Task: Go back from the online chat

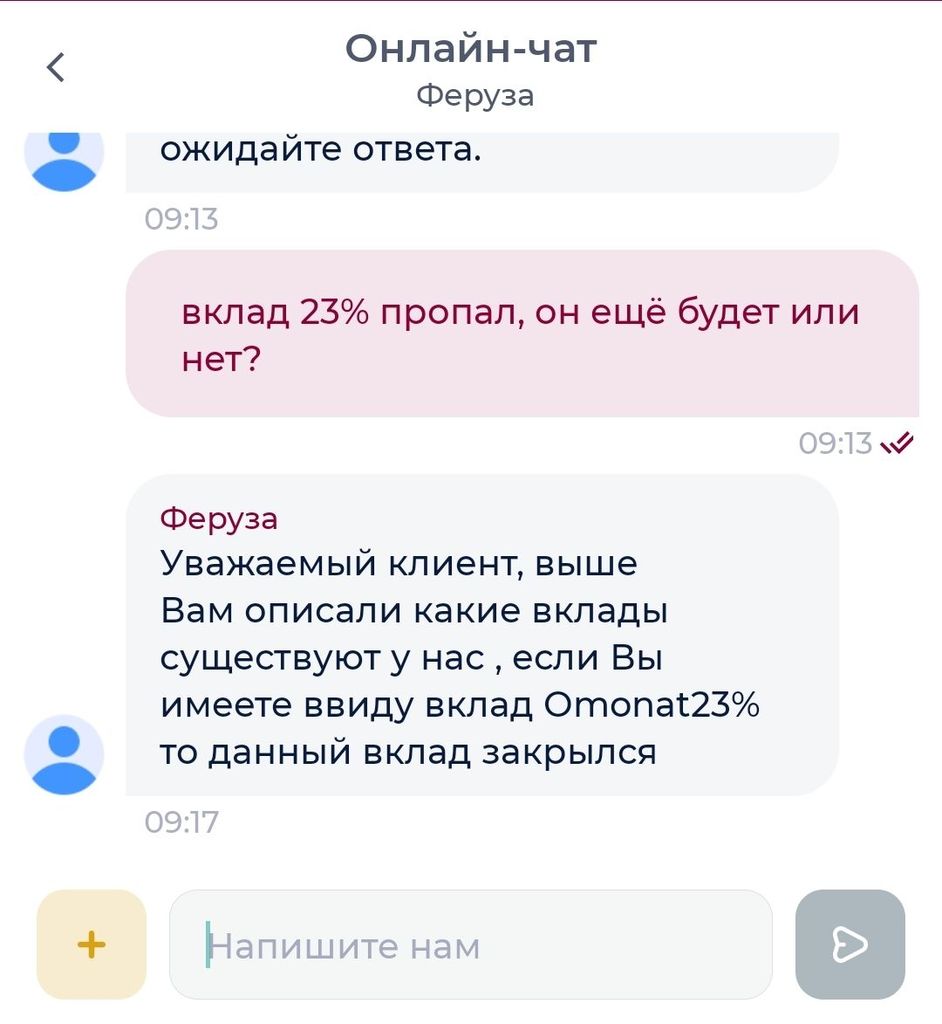Action: [56, 67]
